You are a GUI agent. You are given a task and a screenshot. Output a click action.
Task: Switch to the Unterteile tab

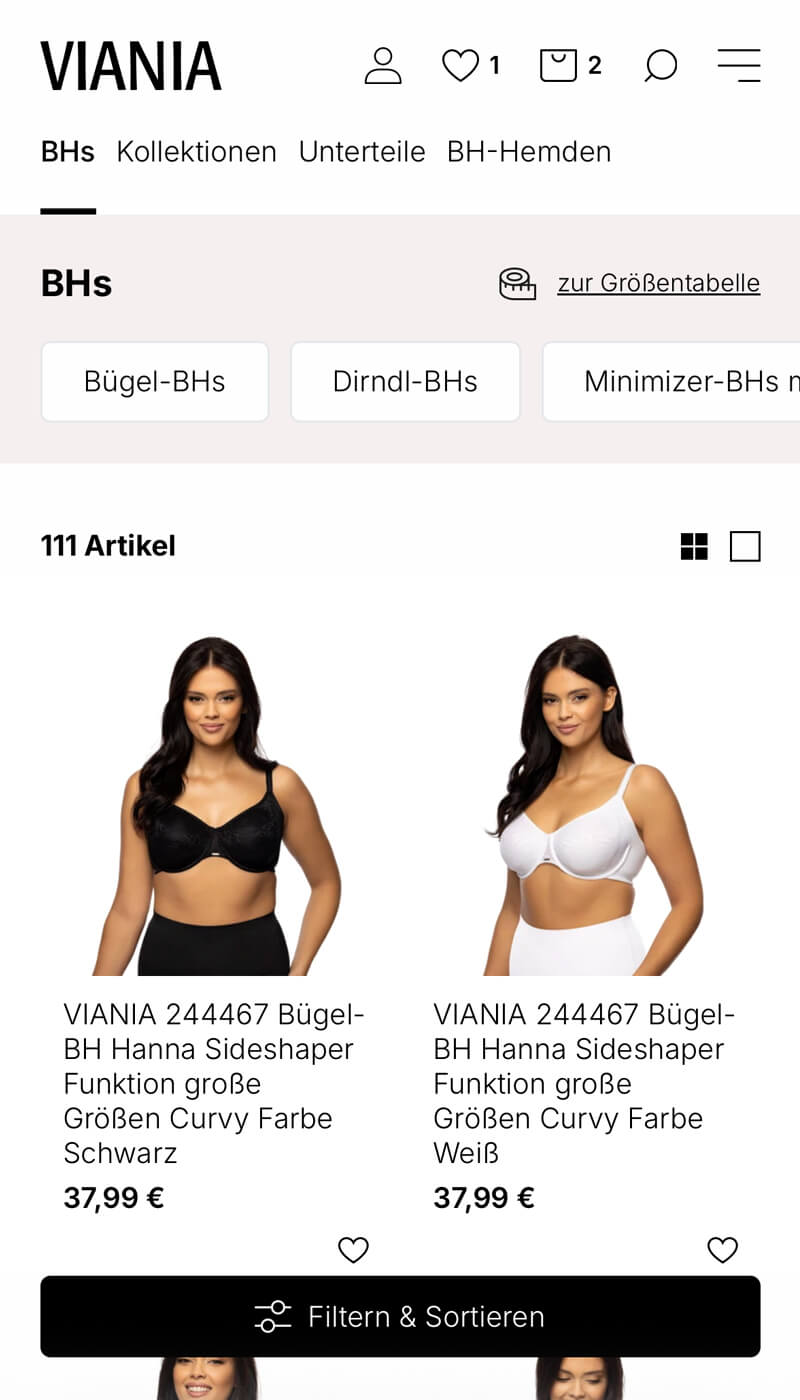362,152
